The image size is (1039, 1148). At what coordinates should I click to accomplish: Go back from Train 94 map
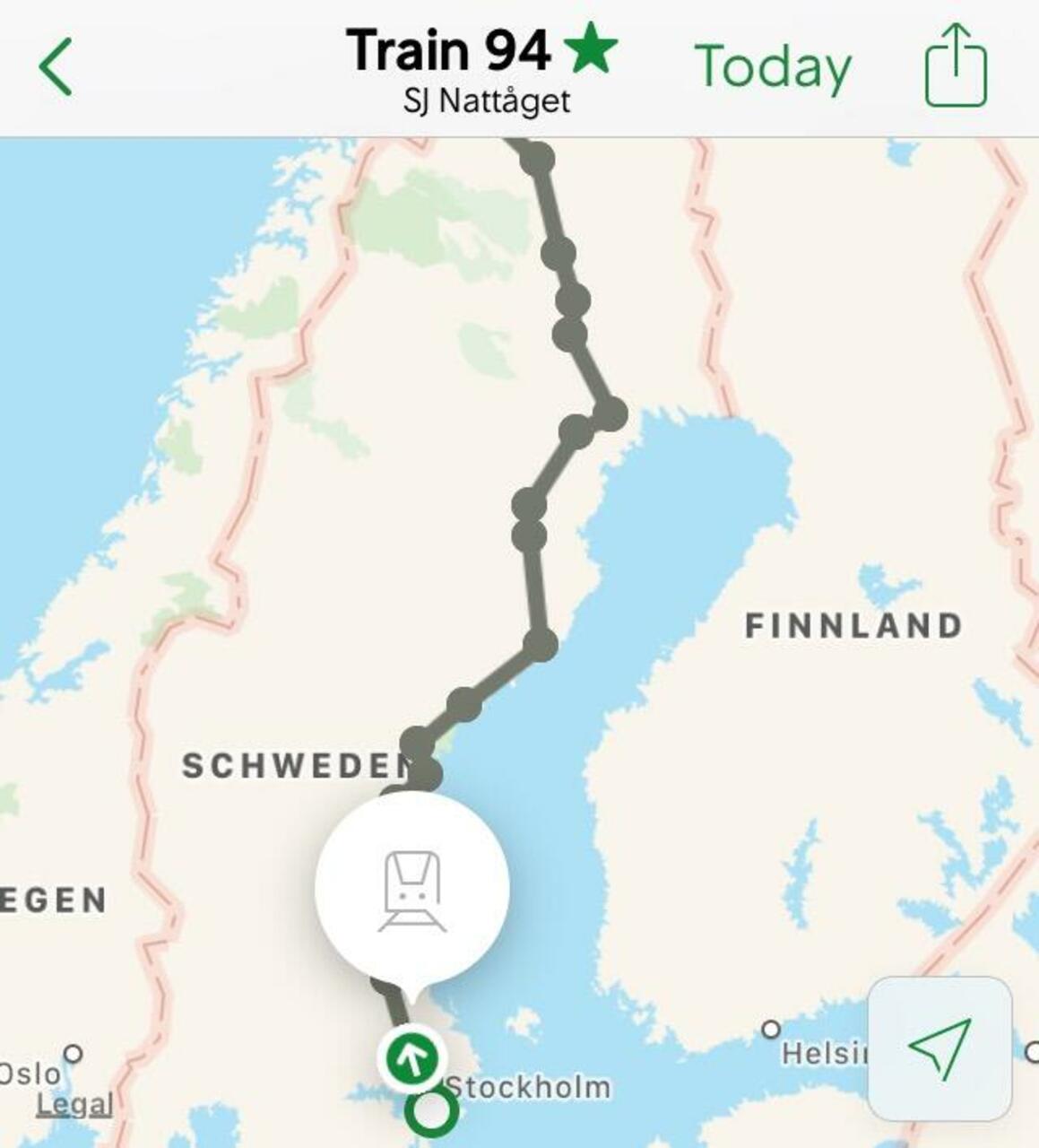56,67
